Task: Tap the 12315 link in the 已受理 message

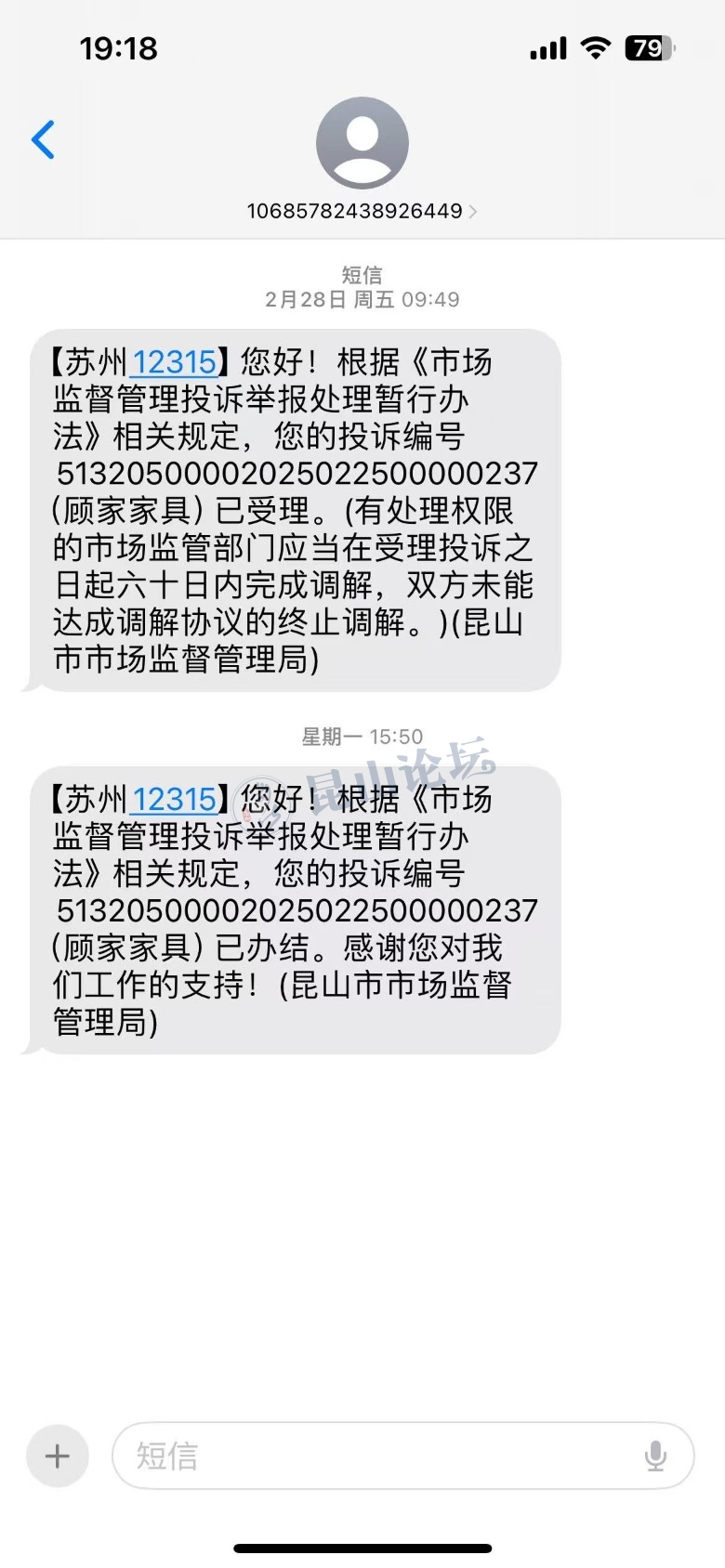Action: pyautogui.click(x=175, y=362)
